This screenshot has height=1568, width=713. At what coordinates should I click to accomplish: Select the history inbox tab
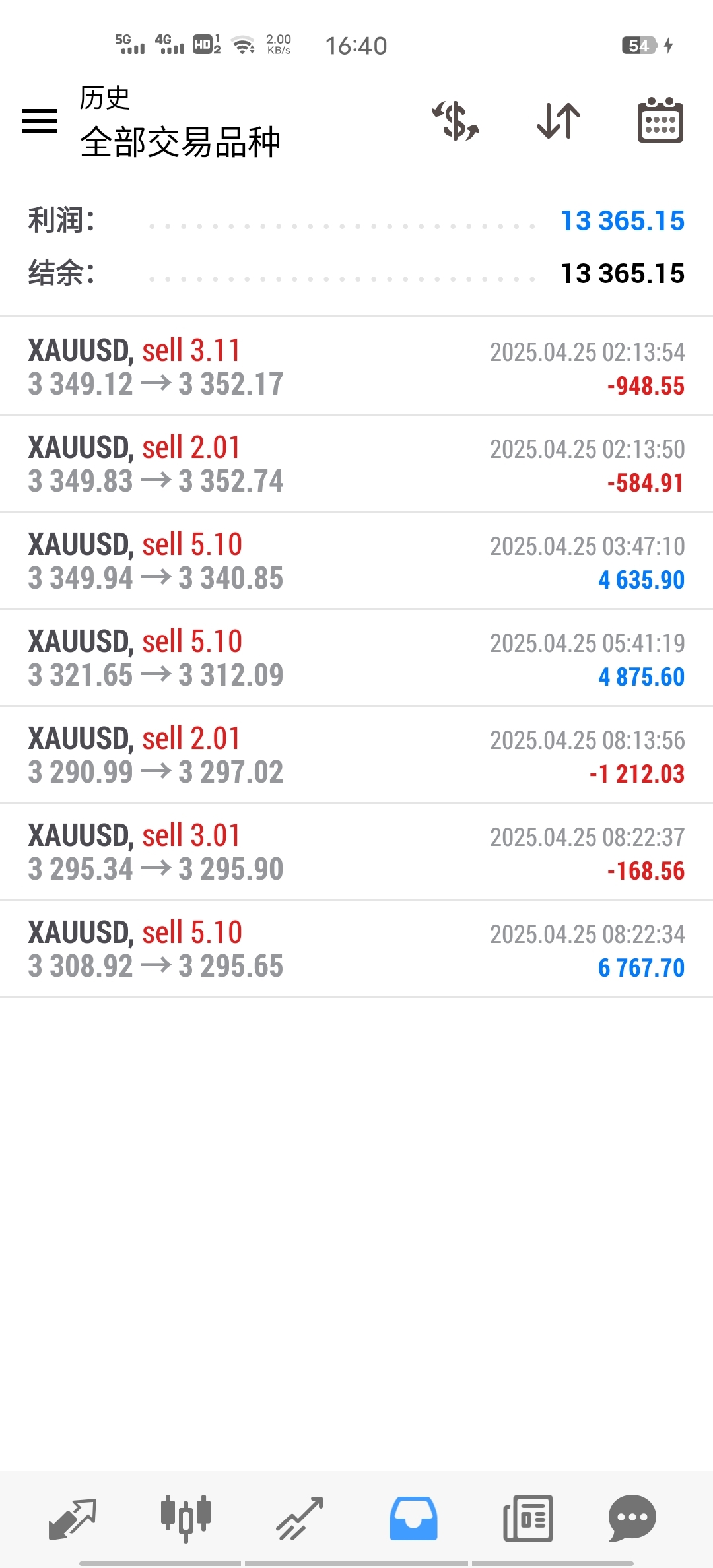click(x=413, y=1518)
